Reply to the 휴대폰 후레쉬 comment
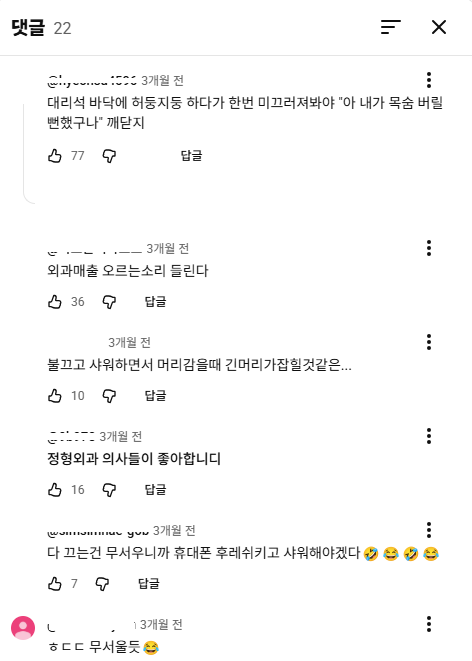This screenshot has width=472, height=661. 149,583
